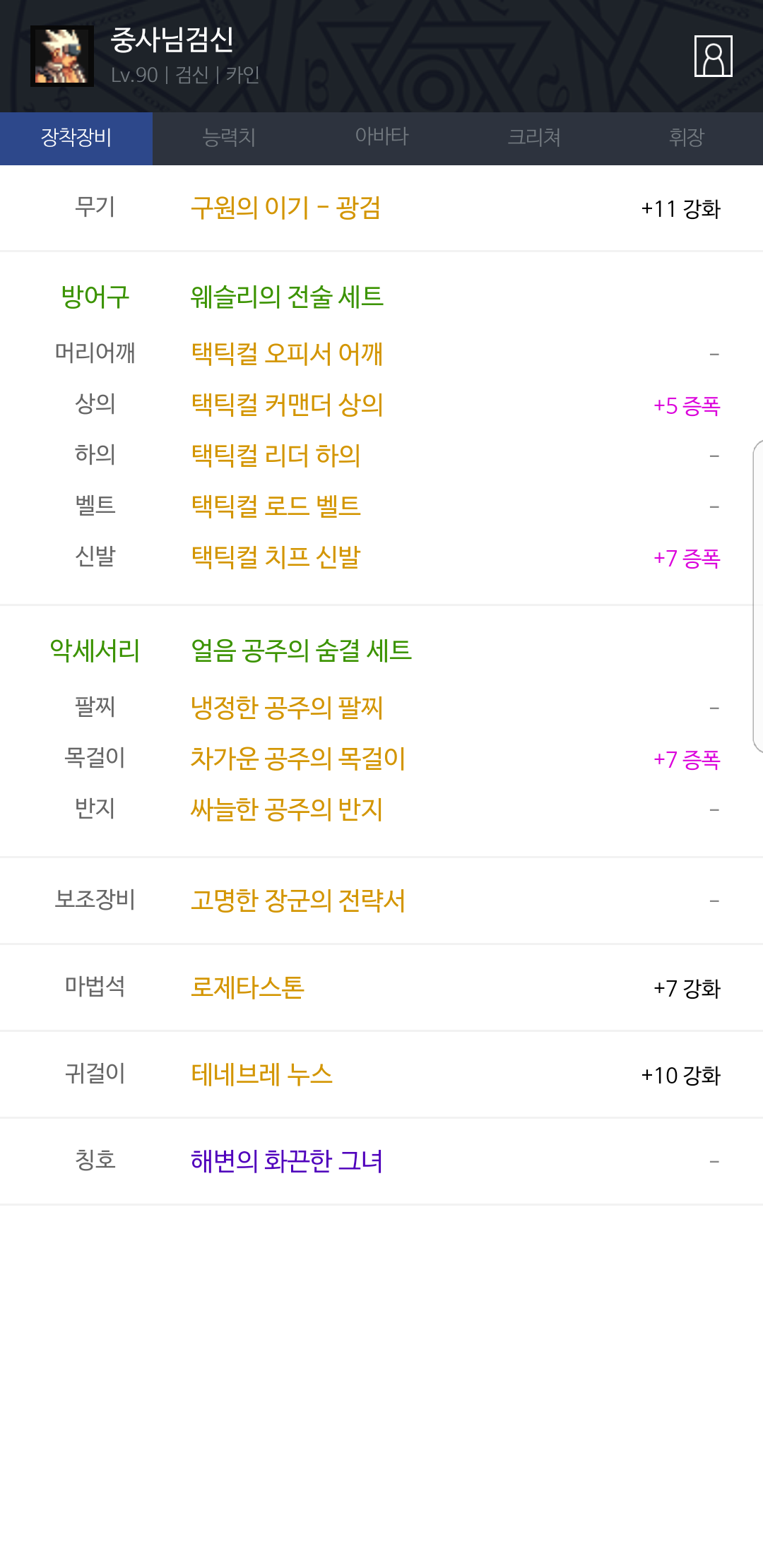Image resolution: width=763 pixels, height=1568 pixels.
Task: View the 얼음 공주의 숨결 세트 accessory set
Action: tap(301, 651)
